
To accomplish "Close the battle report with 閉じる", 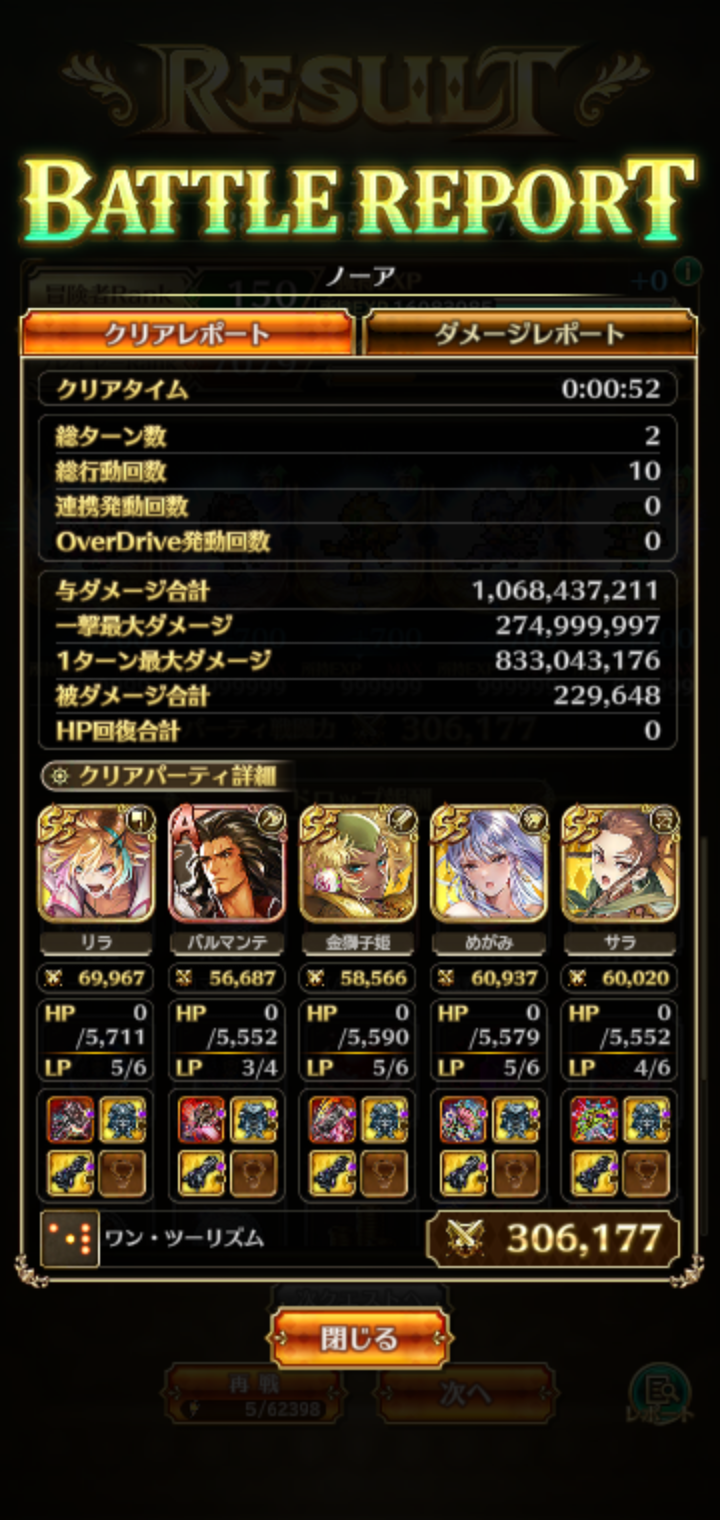I will click(359, 1338).
